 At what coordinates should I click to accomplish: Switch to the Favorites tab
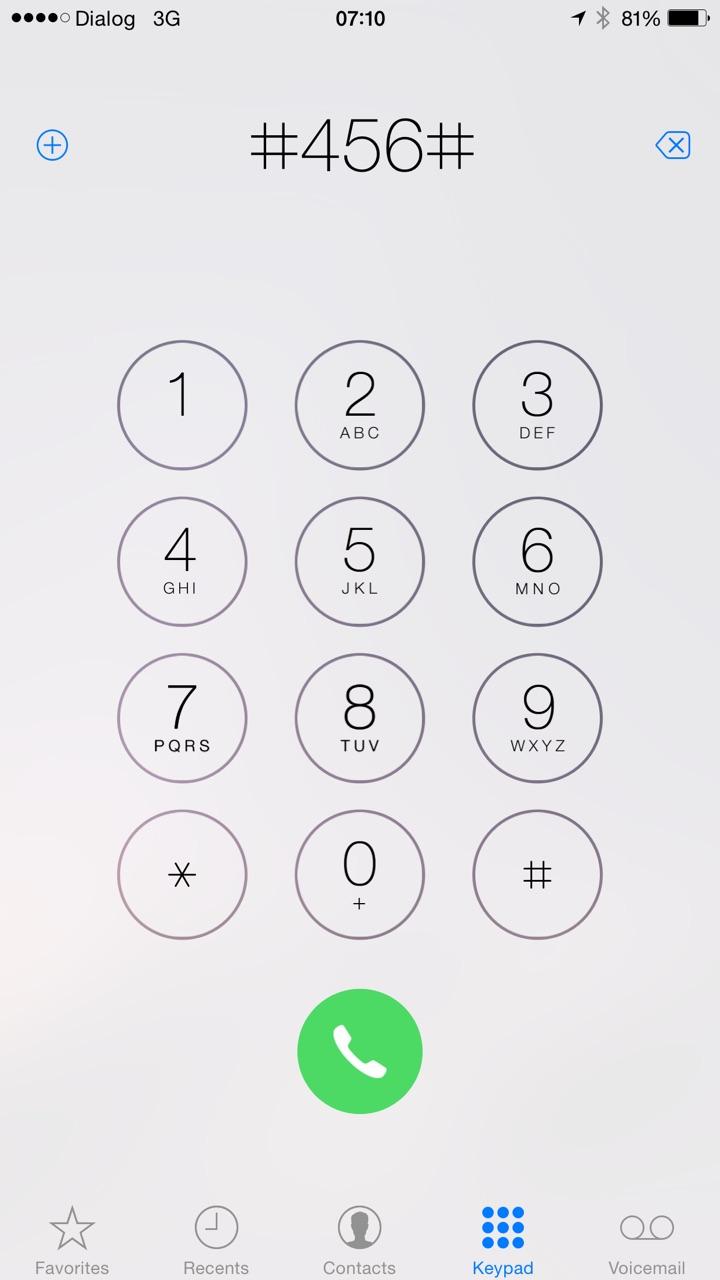click(72, 1240)
